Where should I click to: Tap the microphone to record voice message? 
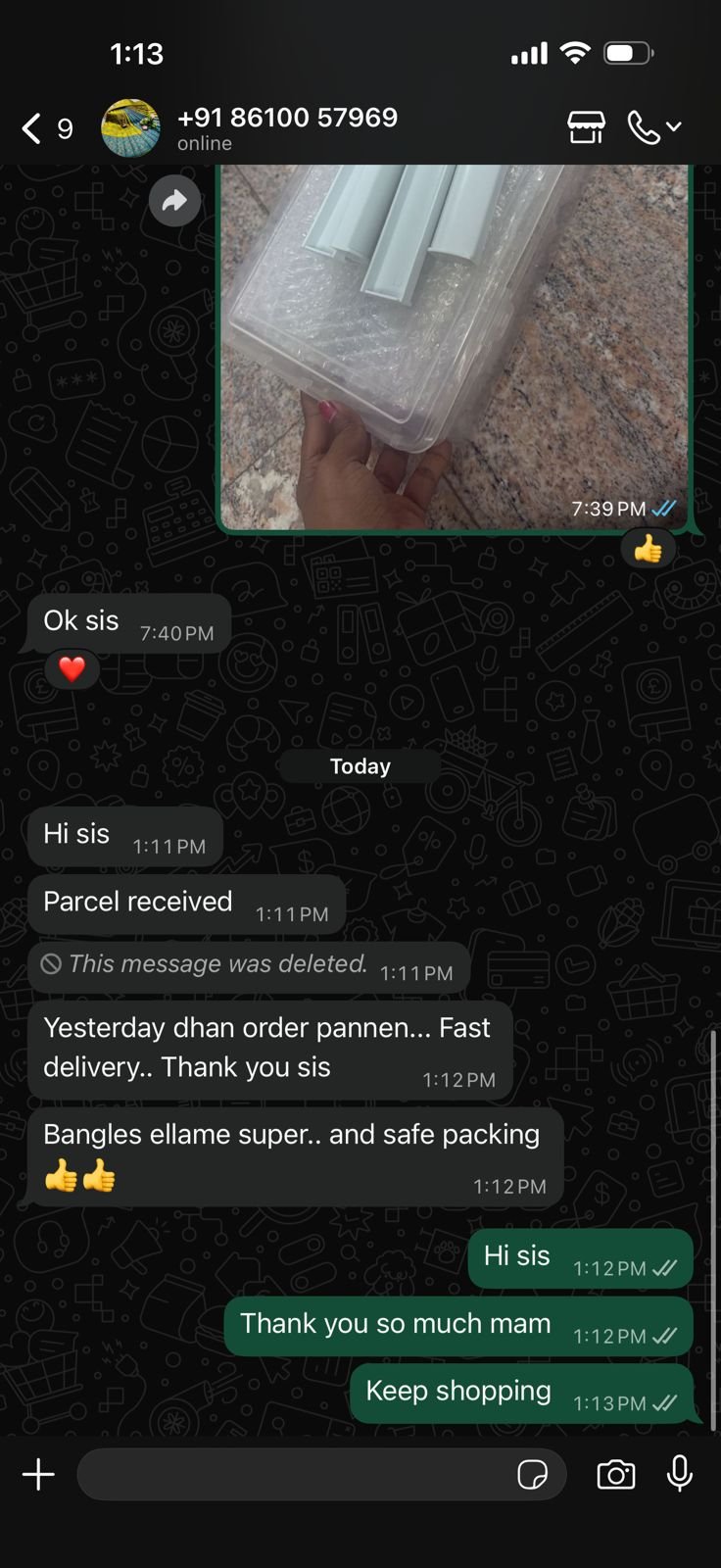coord(679,1474)
